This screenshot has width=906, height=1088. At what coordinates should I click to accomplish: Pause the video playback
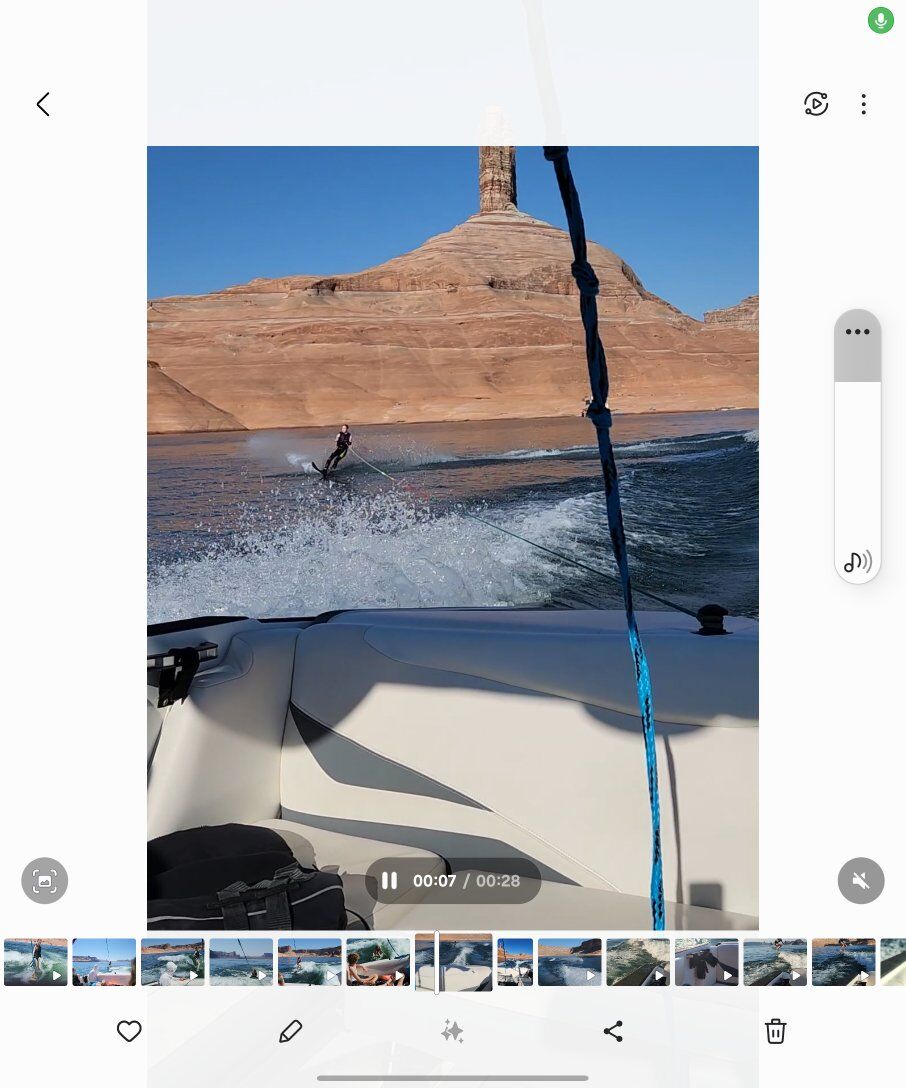pyautogui.click(x=390, y=881)
